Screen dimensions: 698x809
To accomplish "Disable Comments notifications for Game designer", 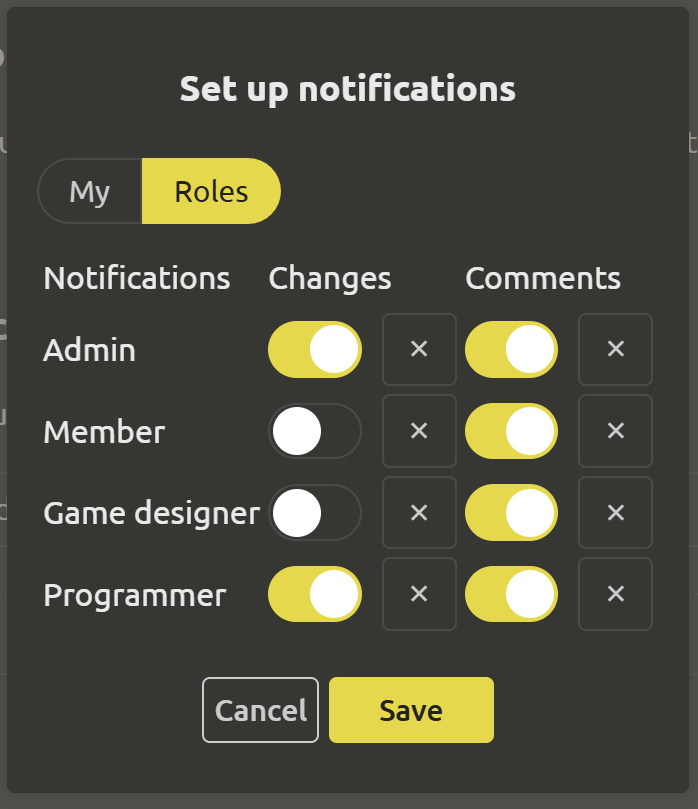I will (511, 512).
